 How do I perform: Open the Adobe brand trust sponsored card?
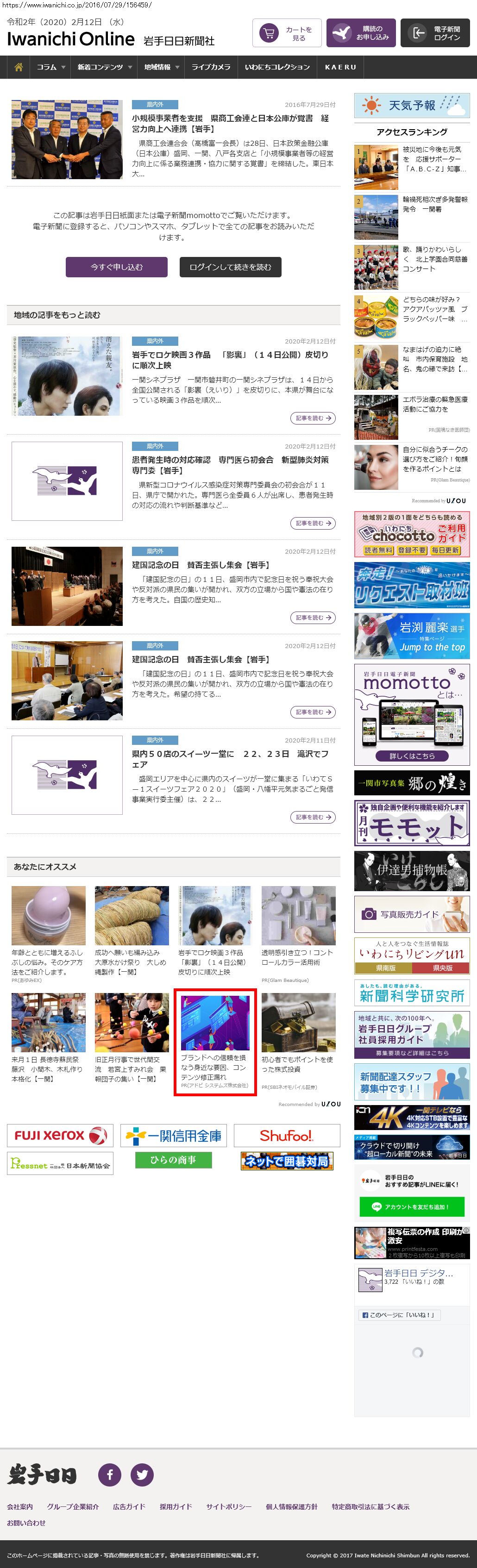pos(215,1042)
